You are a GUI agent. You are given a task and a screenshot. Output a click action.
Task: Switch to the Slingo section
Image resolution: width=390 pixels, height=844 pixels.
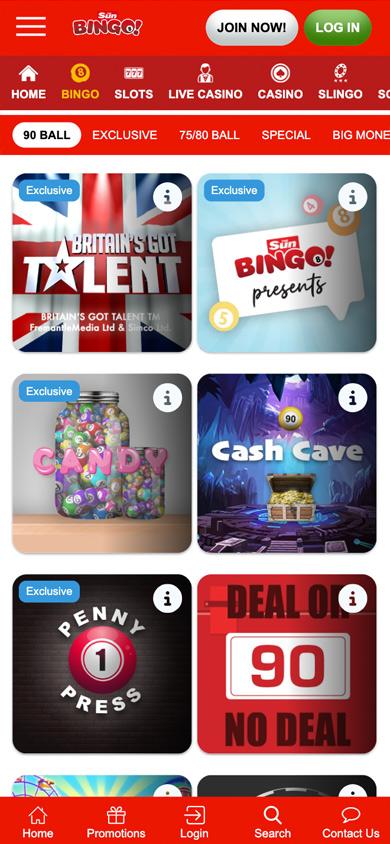[x=340, y=83]
